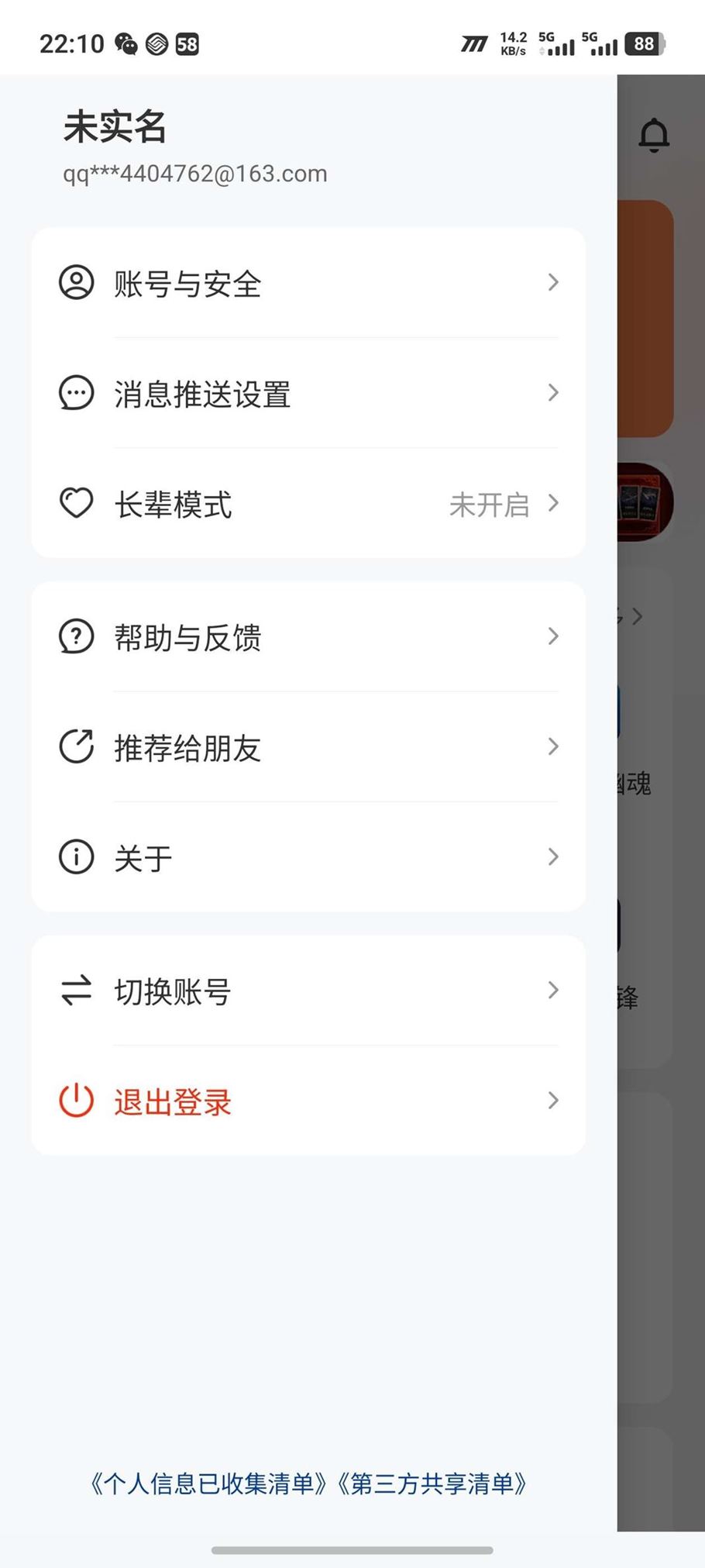Viewport: 705px width, 1568px height.
Task: Open 长辈模式 option
Action: click(308, 504)
